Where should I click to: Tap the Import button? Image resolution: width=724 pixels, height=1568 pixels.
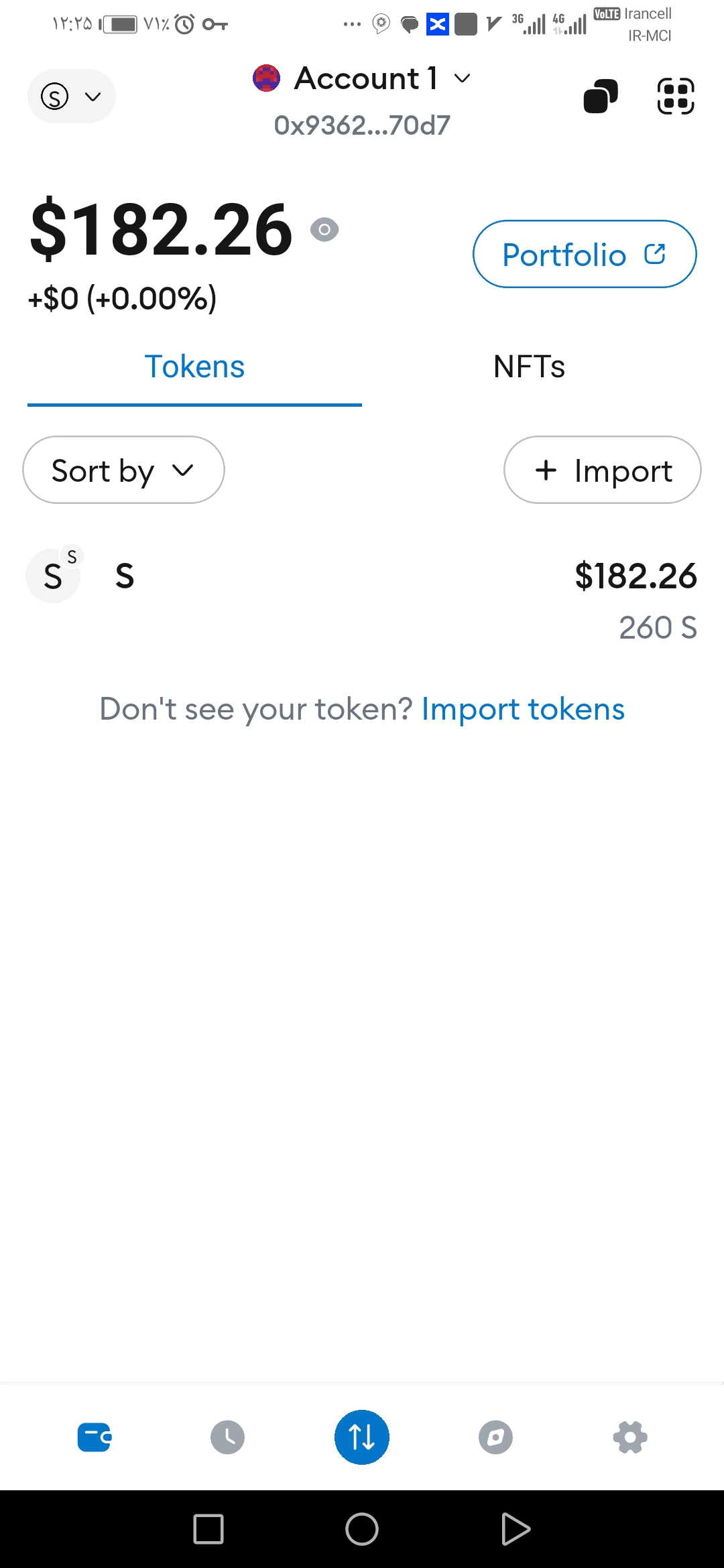603,470
